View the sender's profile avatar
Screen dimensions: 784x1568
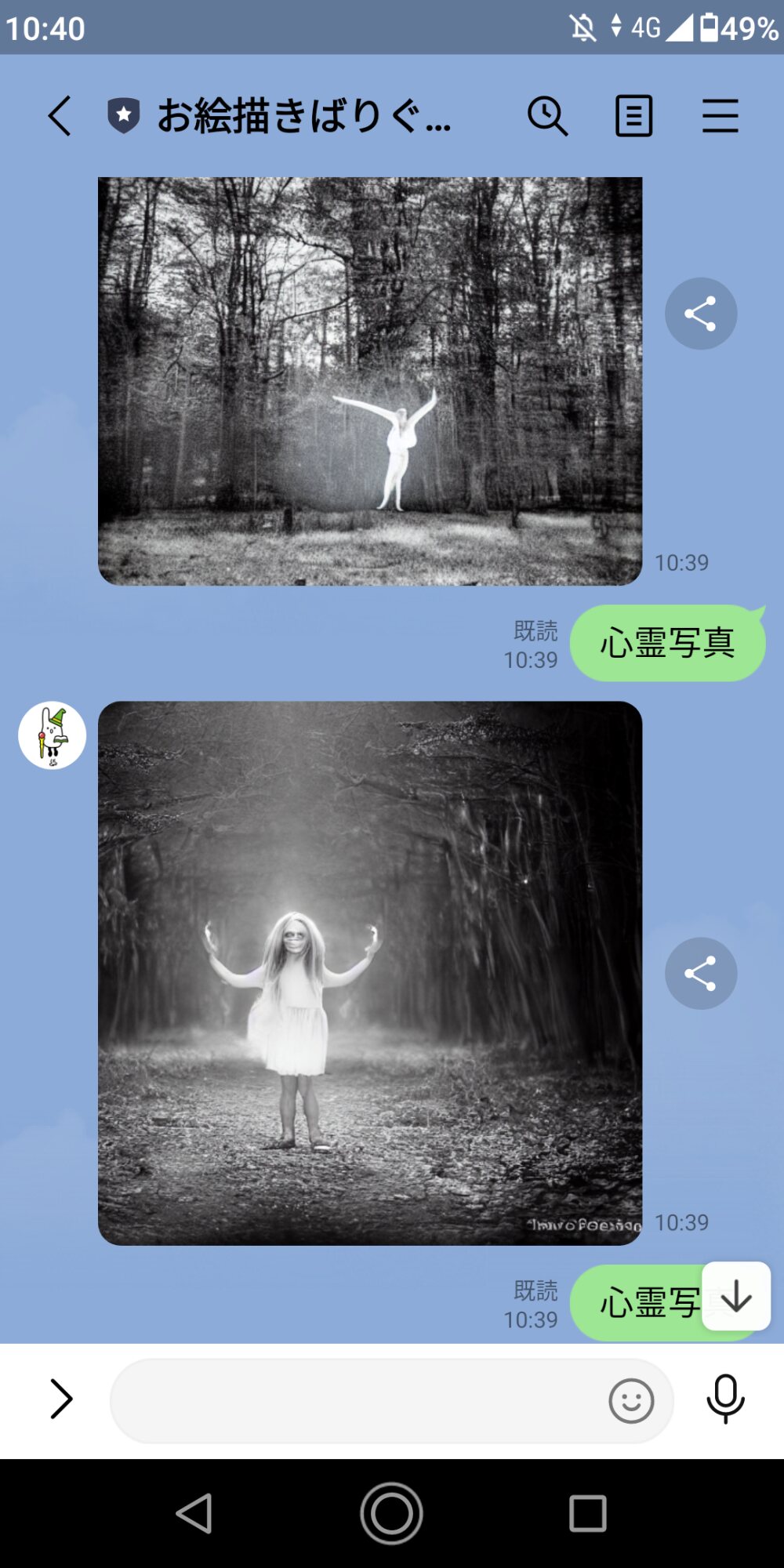pos(53,735)
